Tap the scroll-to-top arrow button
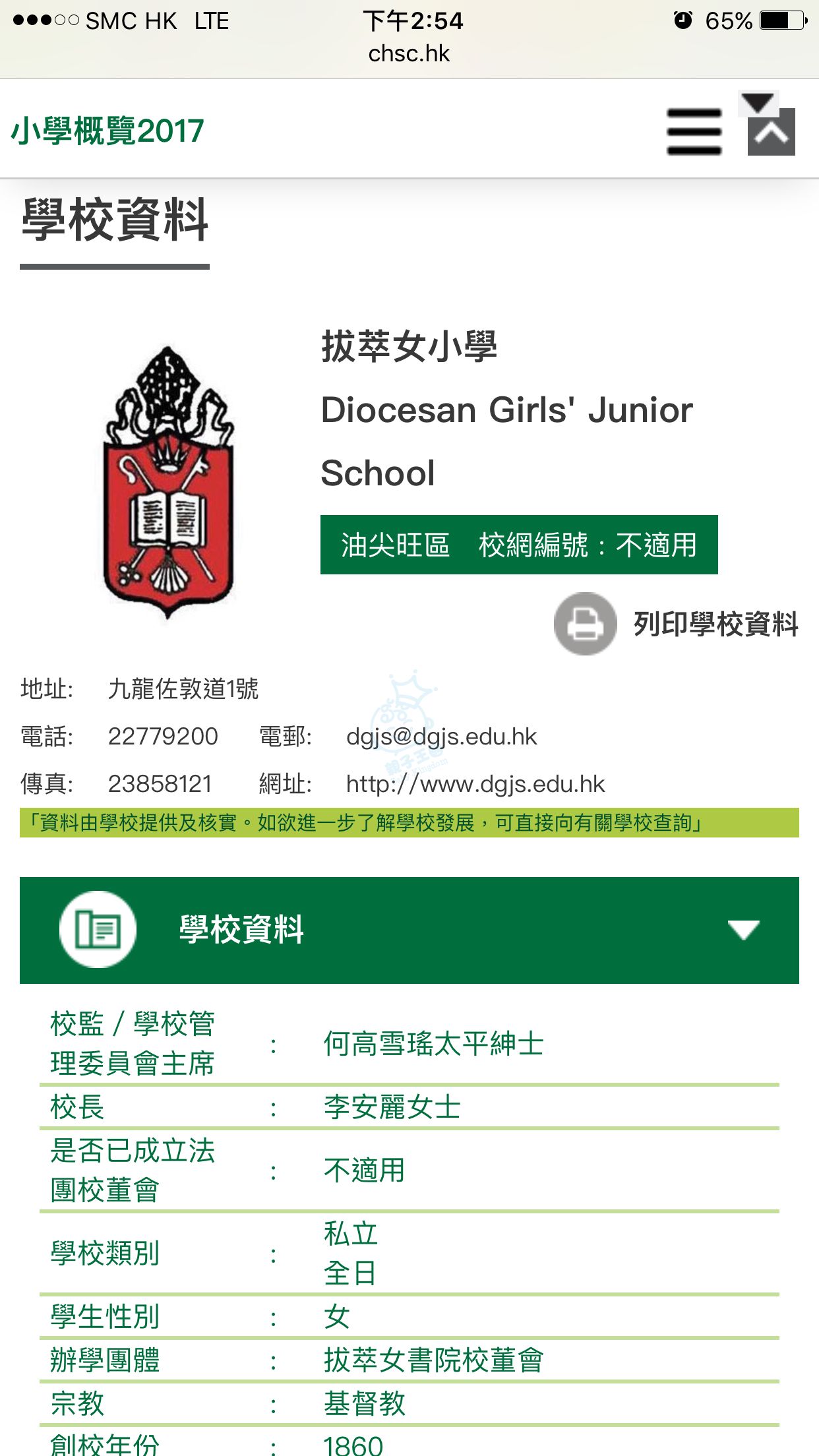Screen dimensions: 819x1456 pyautogui.click(x=772, y=134)
